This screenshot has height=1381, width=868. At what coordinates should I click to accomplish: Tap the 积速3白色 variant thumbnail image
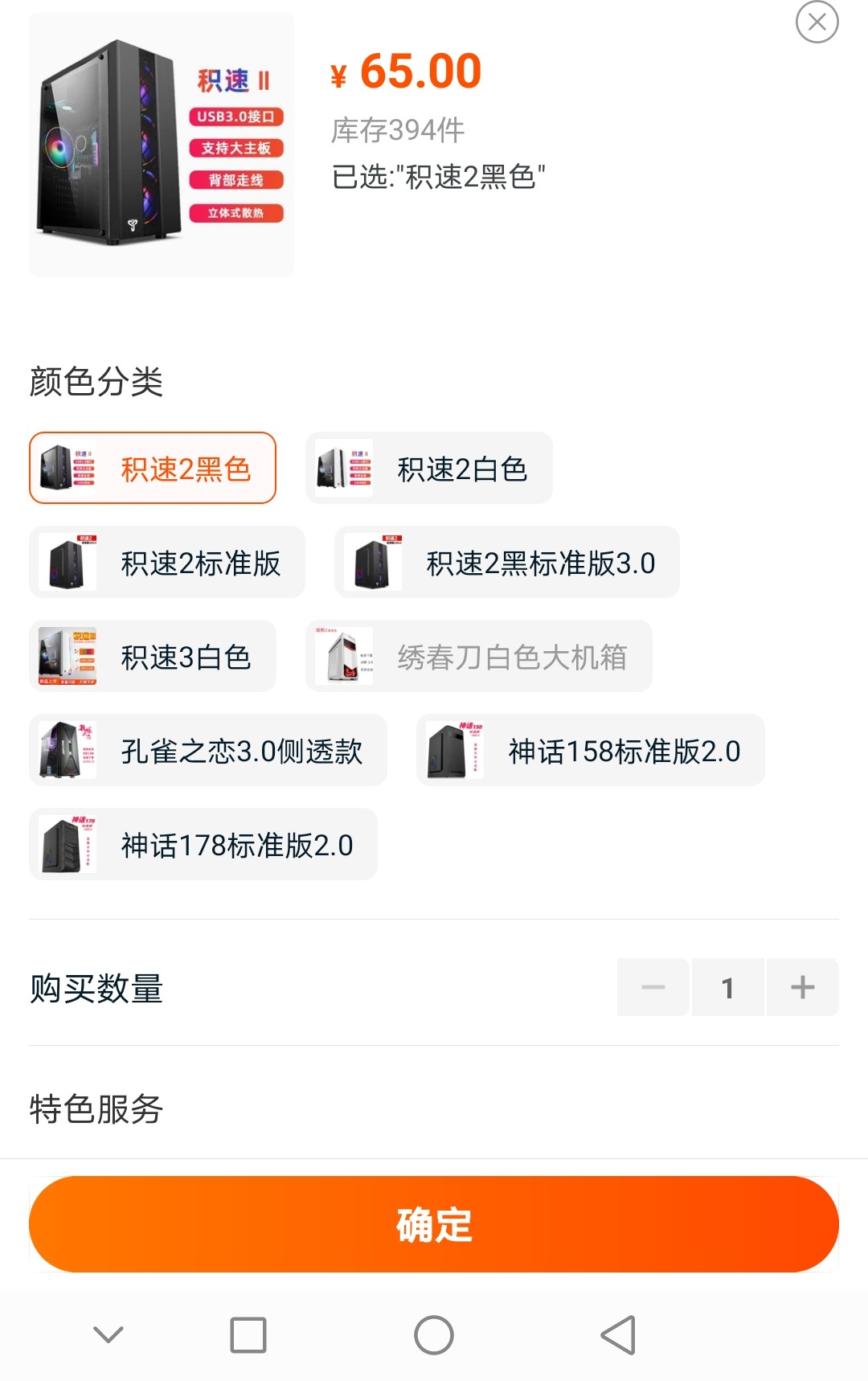[66, 656]
